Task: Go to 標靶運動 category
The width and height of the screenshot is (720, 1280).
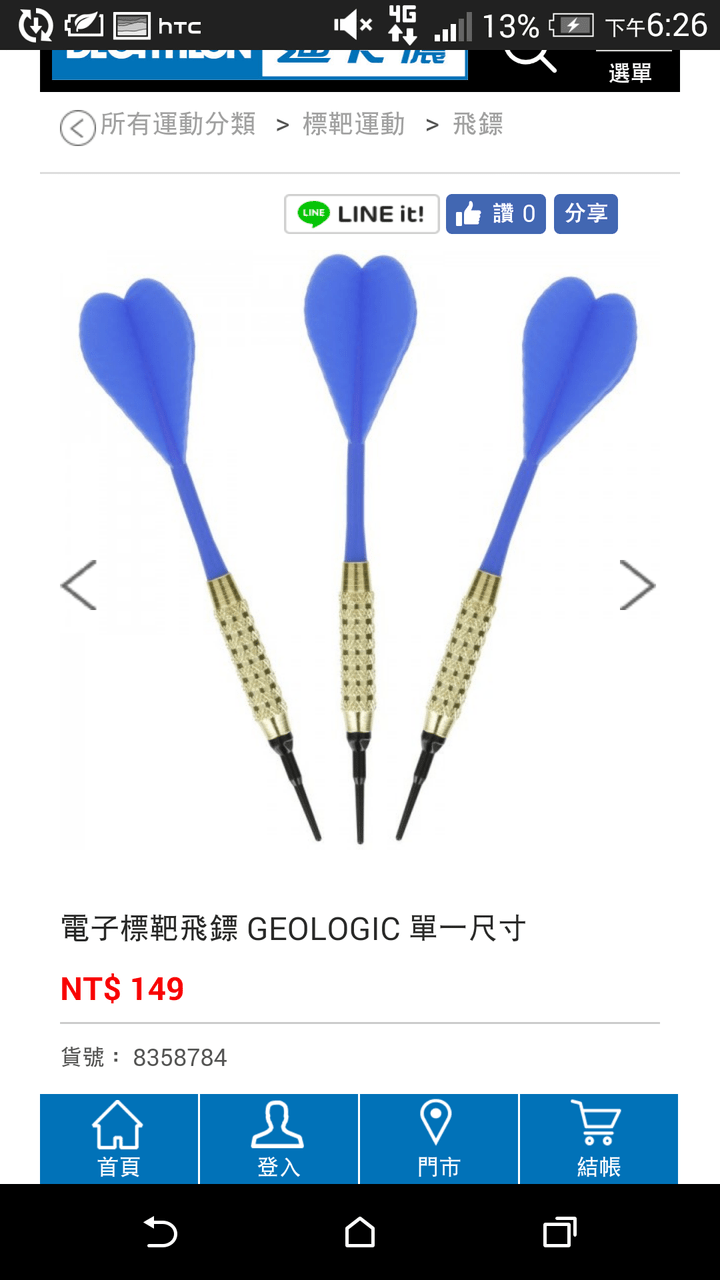Action: coord(353,125)
